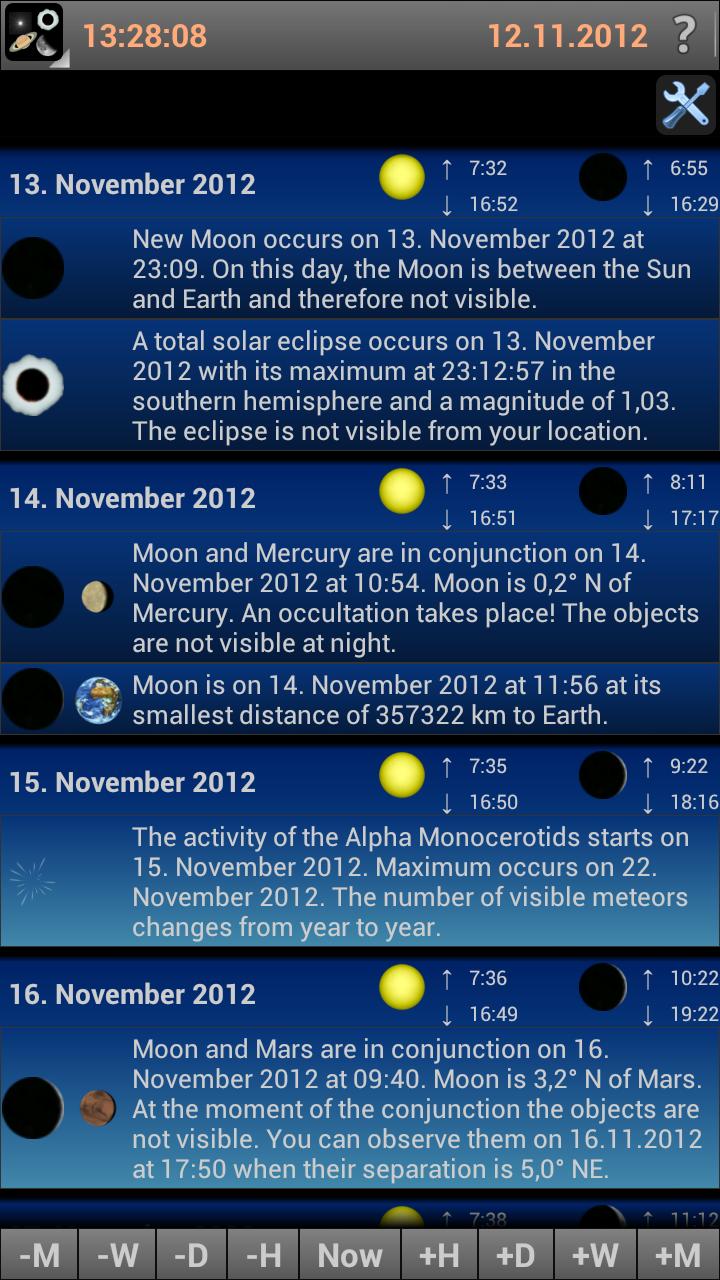Image resolution: width=720 pixels, height=1280 pixels.
Task: Tap the displayed date 12.11.2012
Action: (x=567, y=36)
